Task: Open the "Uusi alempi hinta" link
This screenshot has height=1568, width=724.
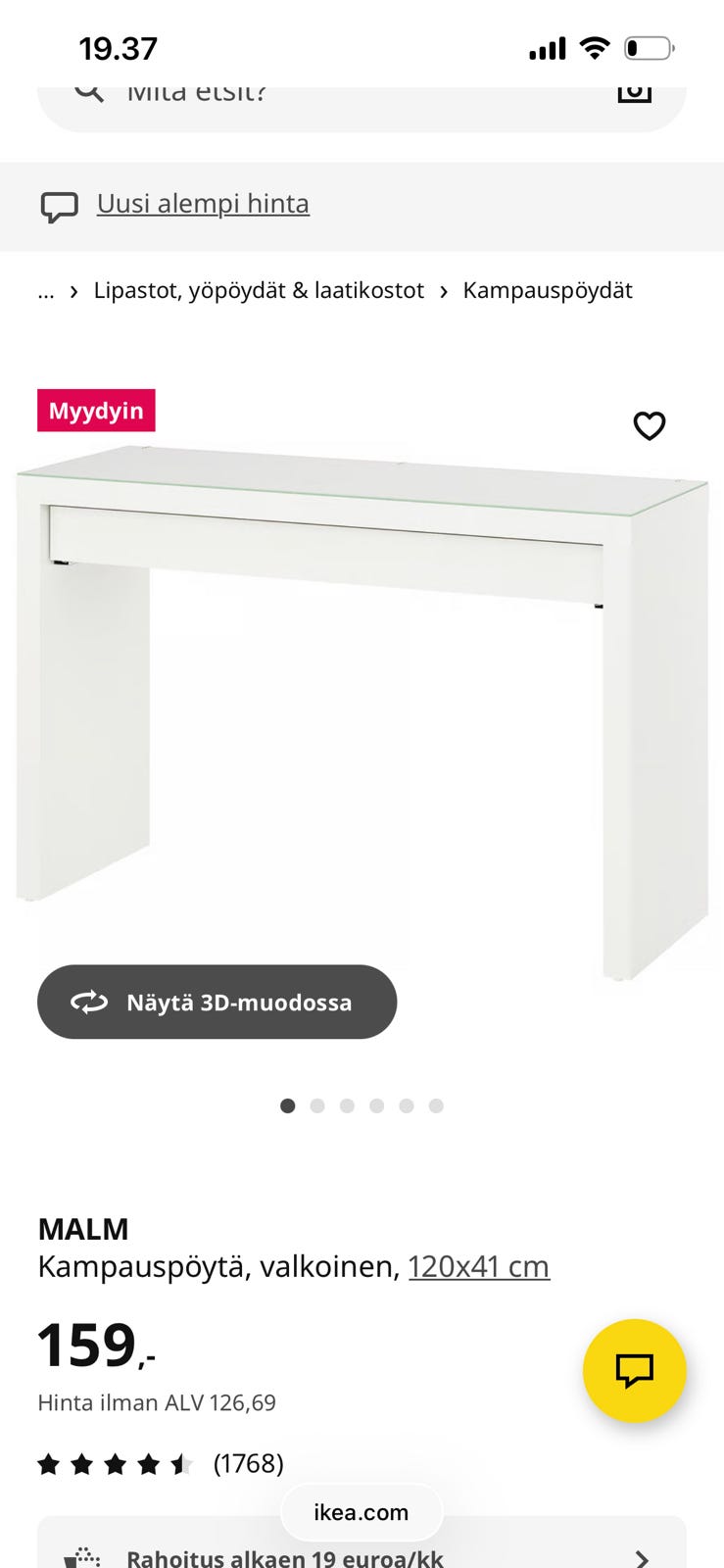Action: (x=203, y=204)
